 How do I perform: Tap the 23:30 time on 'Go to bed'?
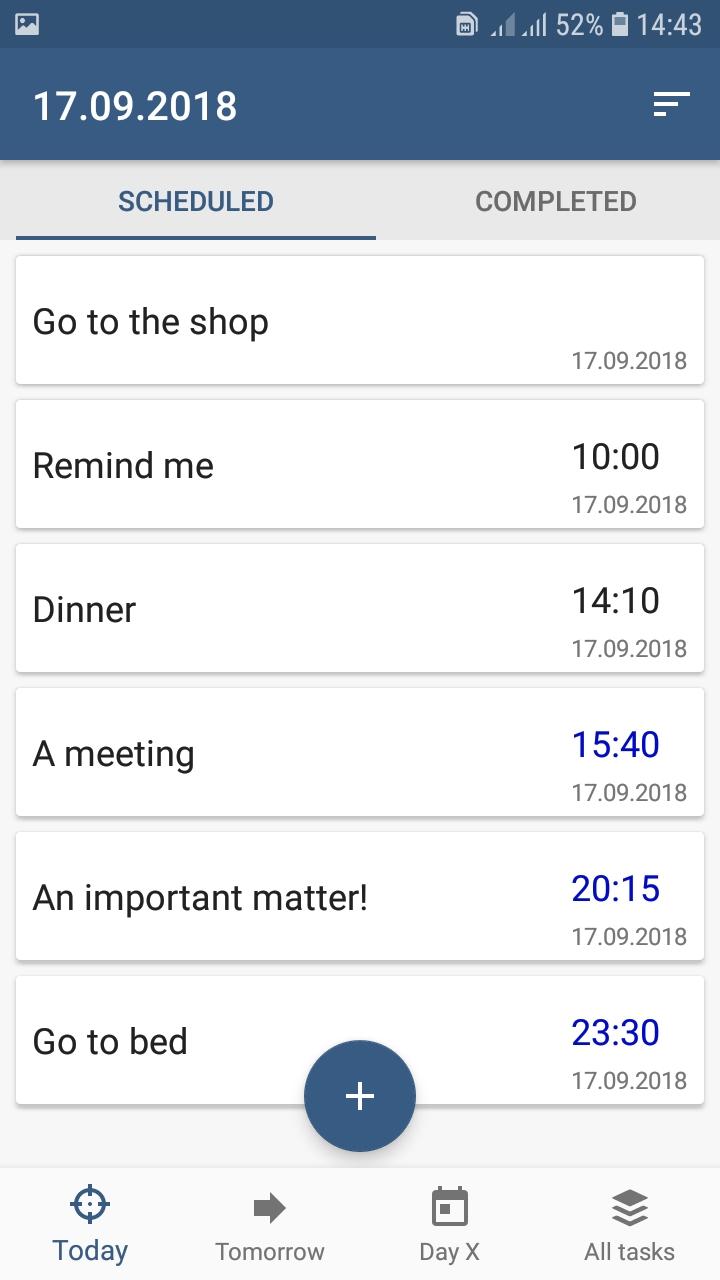(617, 1032)
